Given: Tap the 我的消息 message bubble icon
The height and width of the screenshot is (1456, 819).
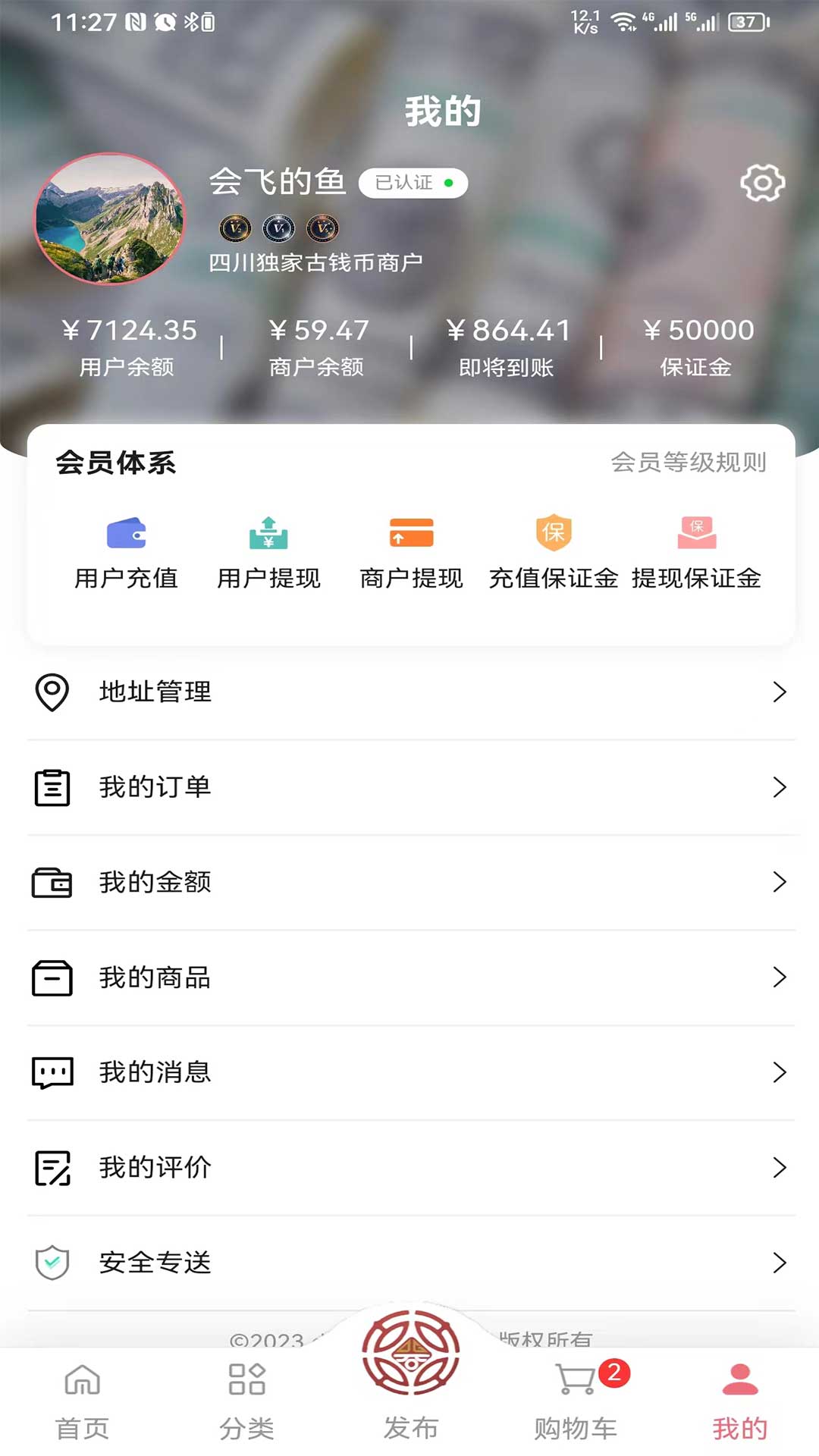Looking at the screenshot, I should pyautogui.click(x=52, y=1072).
